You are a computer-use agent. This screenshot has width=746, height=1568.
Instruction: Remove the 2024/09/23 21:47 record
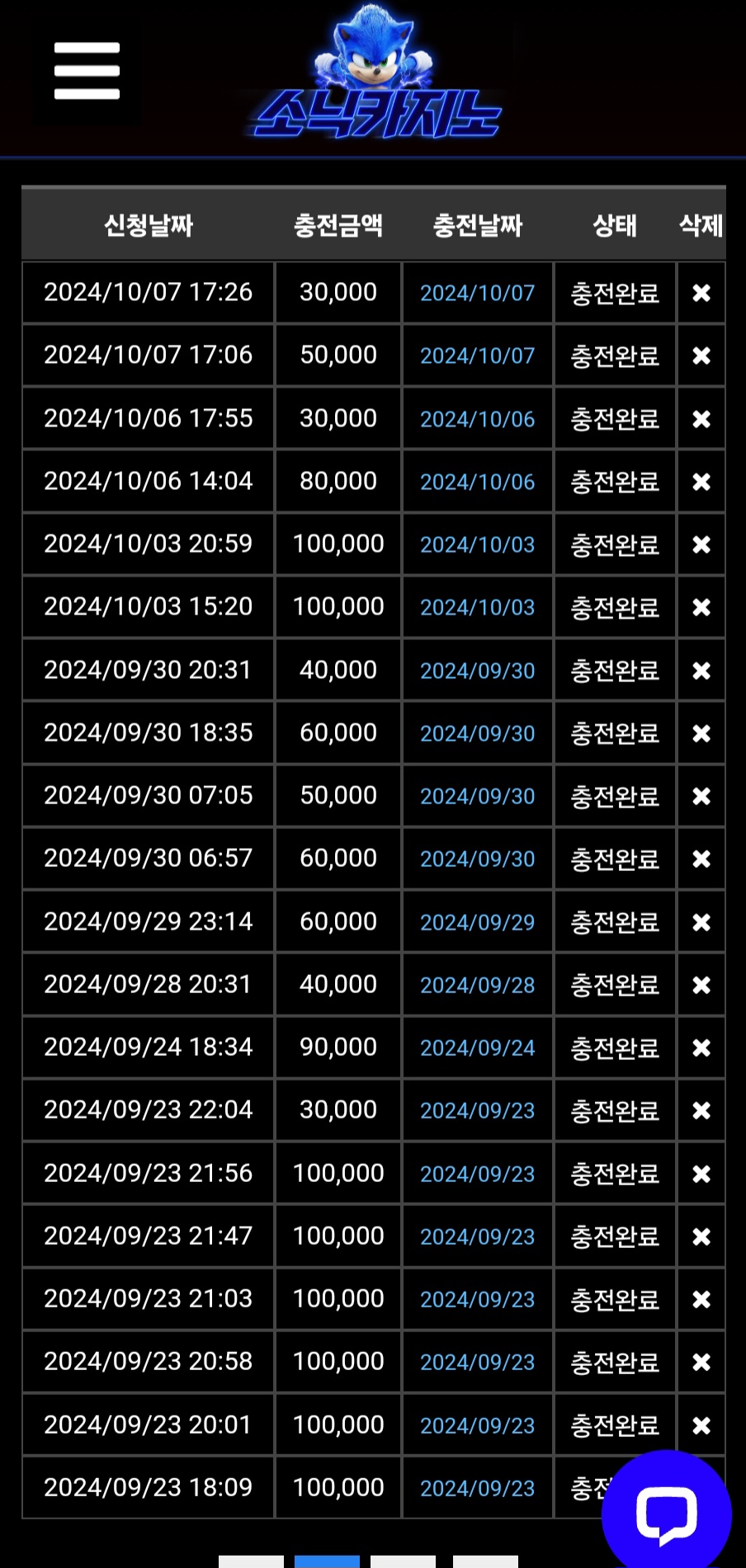701,1236
